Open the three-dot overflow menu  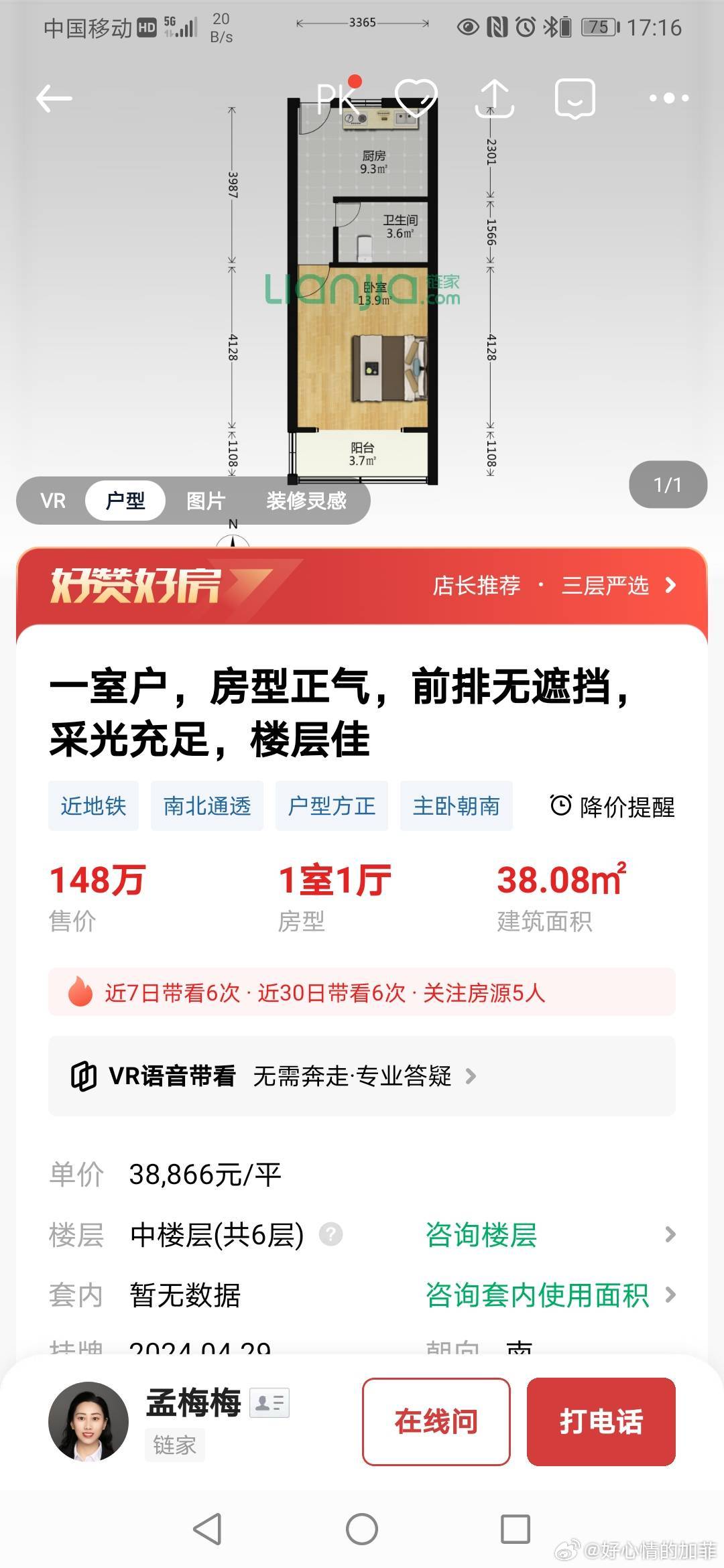(x=668, y=99)
